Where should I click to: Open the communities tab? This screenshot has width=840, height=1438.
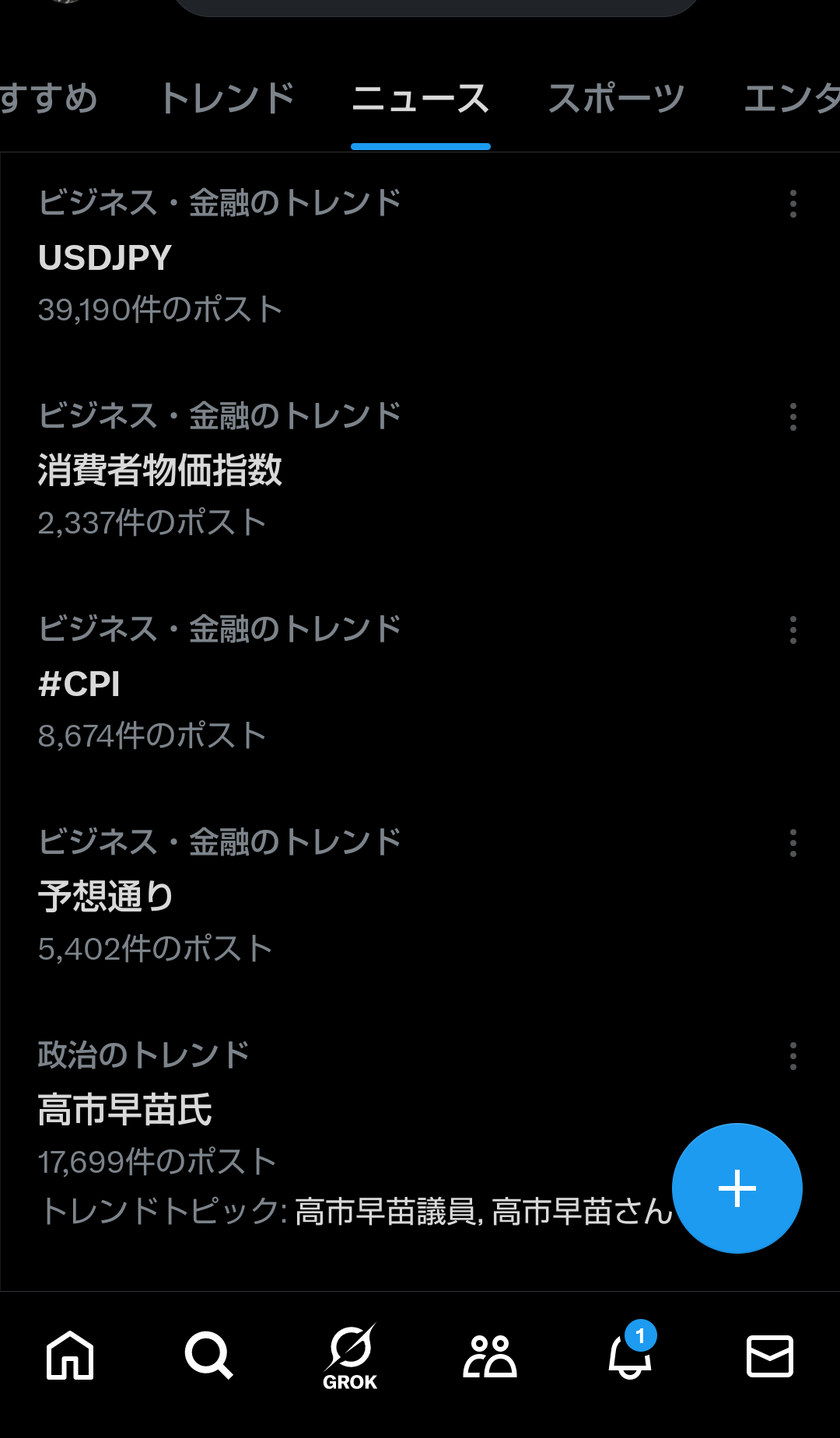tap(490, 1356)
